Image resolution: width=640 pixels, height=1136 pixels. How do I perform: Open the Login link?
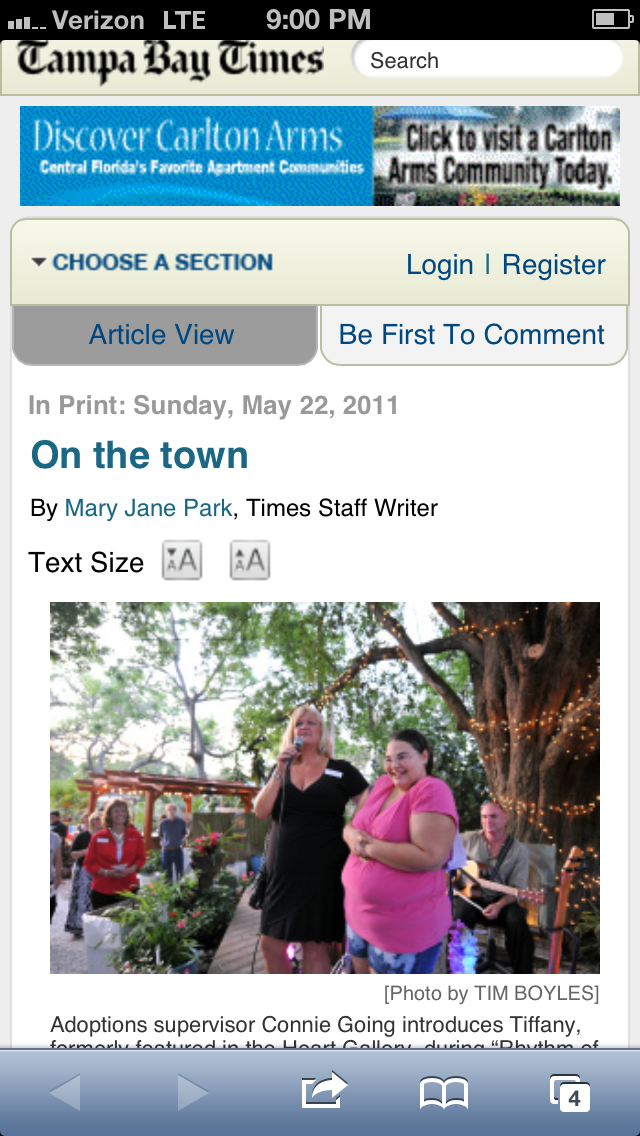point(439,264)
